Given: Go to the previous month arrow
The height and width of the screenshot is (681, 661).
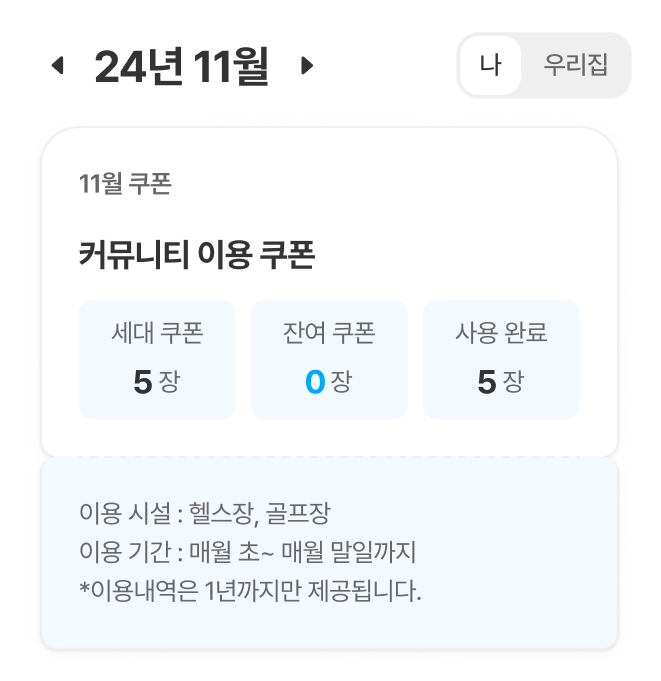Looking at the screenshot, I should (57, 66).
